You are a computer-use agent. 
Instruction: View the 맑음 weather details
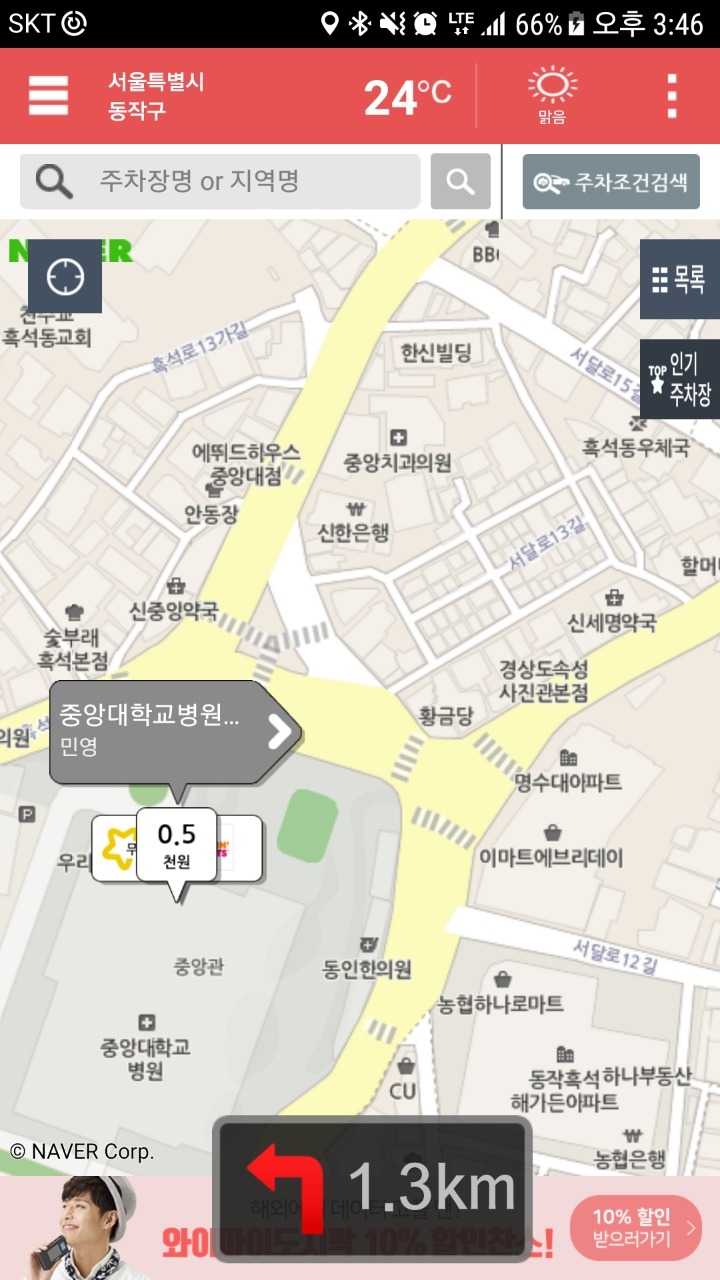coord(552,96)
